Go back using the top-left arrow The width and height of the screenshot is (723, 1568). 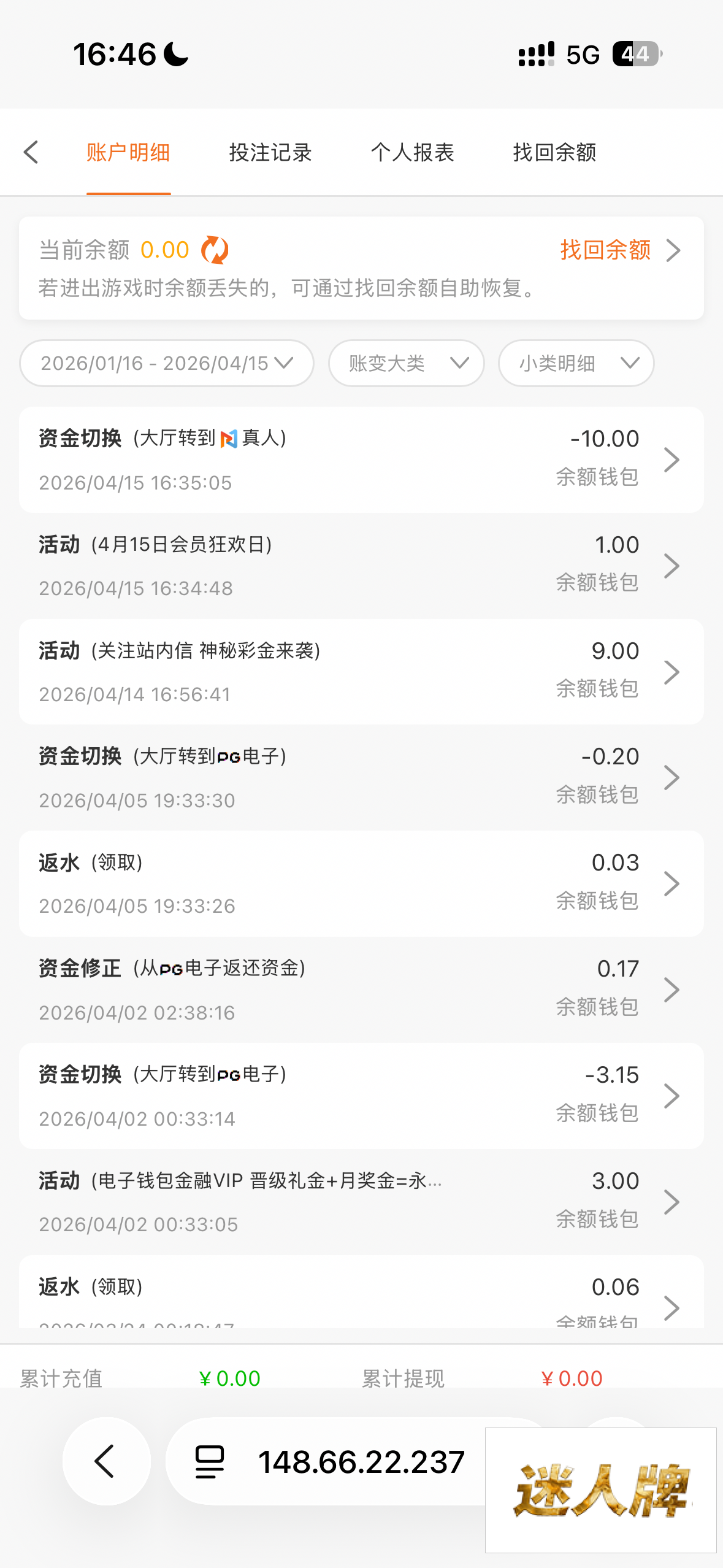31,152
